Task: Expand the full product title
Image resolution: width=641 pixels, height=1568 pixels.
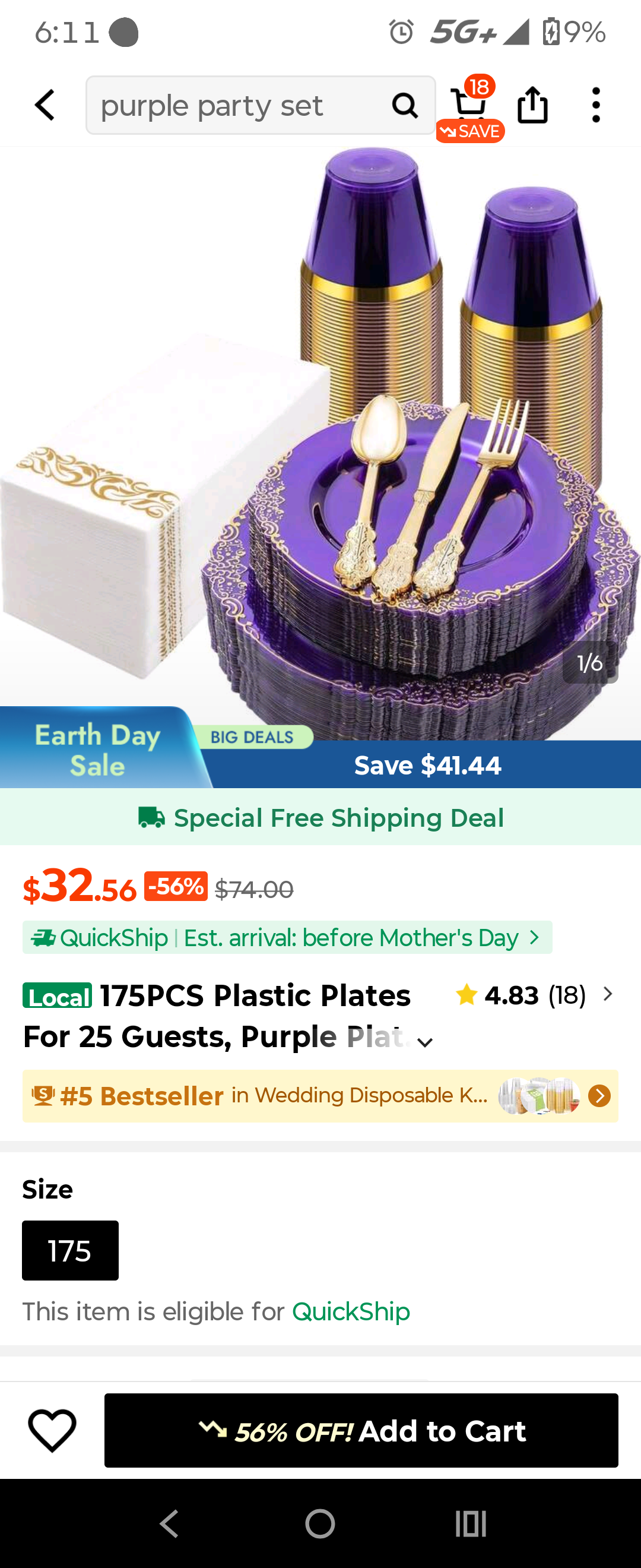Action: (425, 1043)
